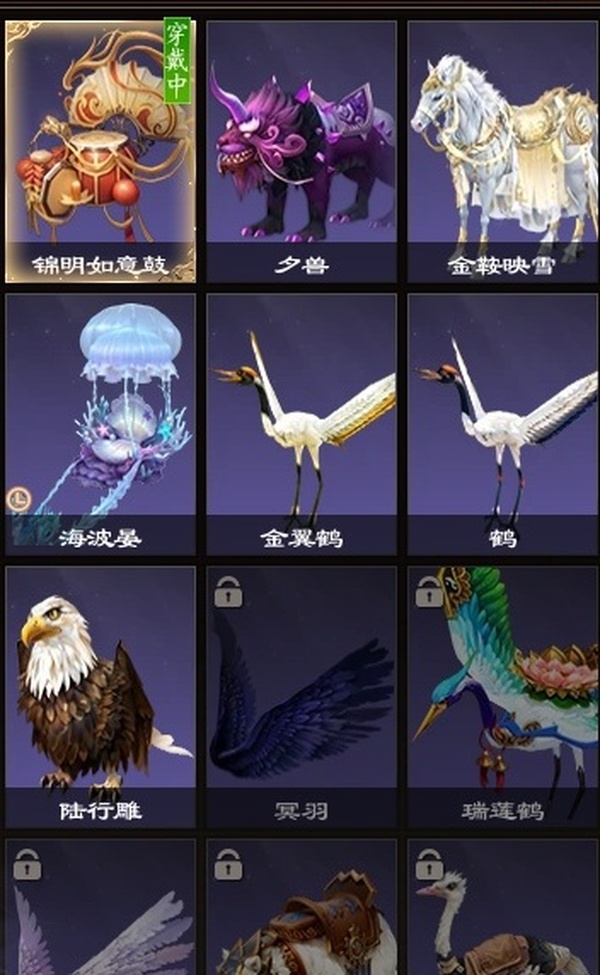Pick the 金翼鹤 crane mount

[301, 423]
